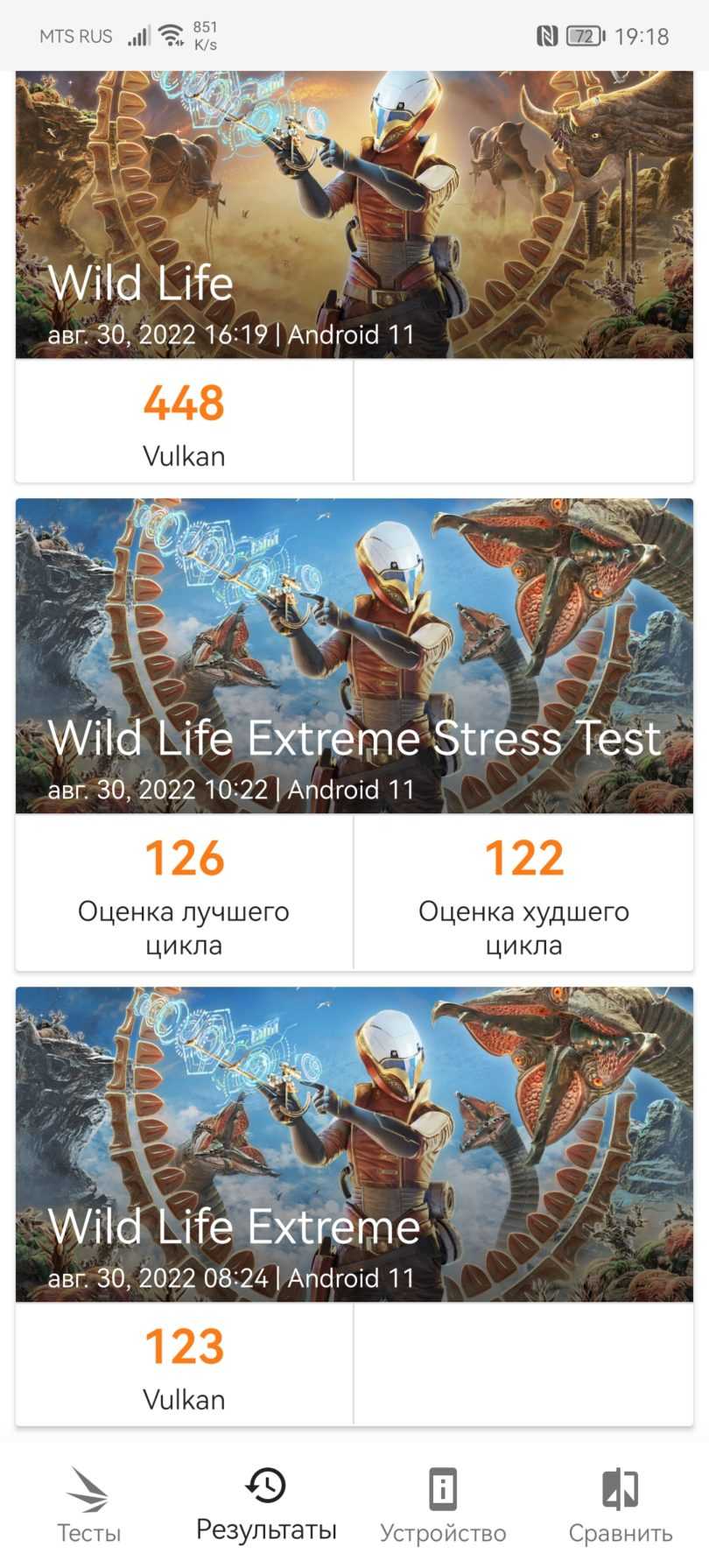
Task: Select the Результаты tab
Action: [266, 1504]
